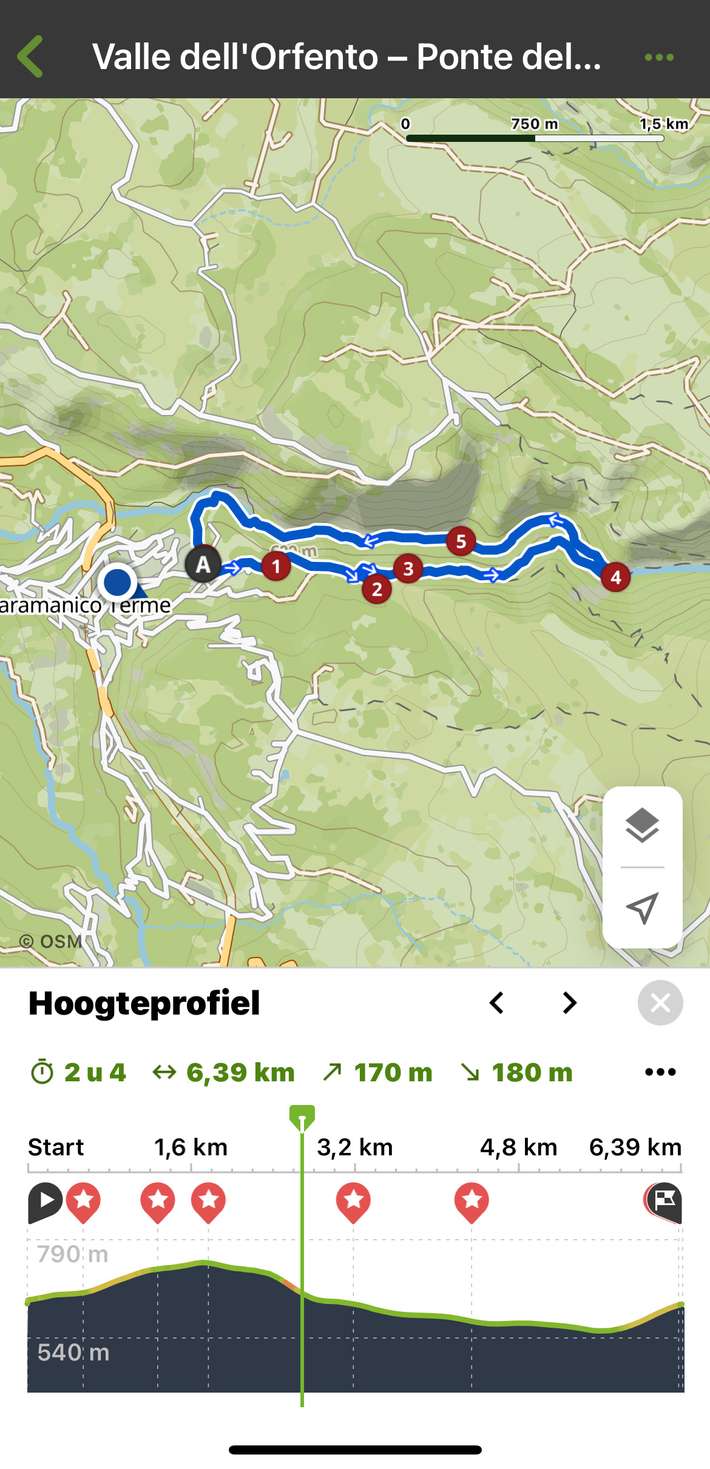
Task: Tap the green position handle on the profile
Action: pos(301,1117)
